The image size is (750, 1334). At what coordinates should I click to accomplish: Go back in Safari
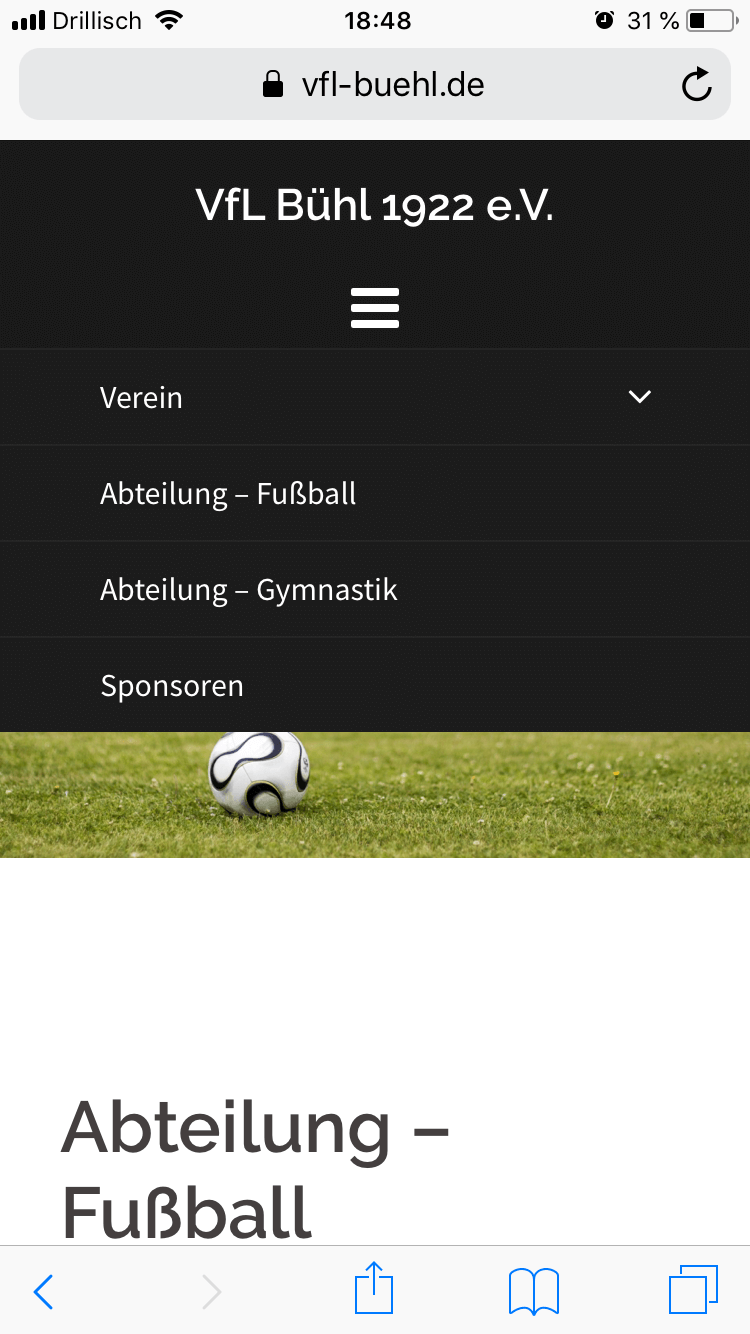[43, 1291]
